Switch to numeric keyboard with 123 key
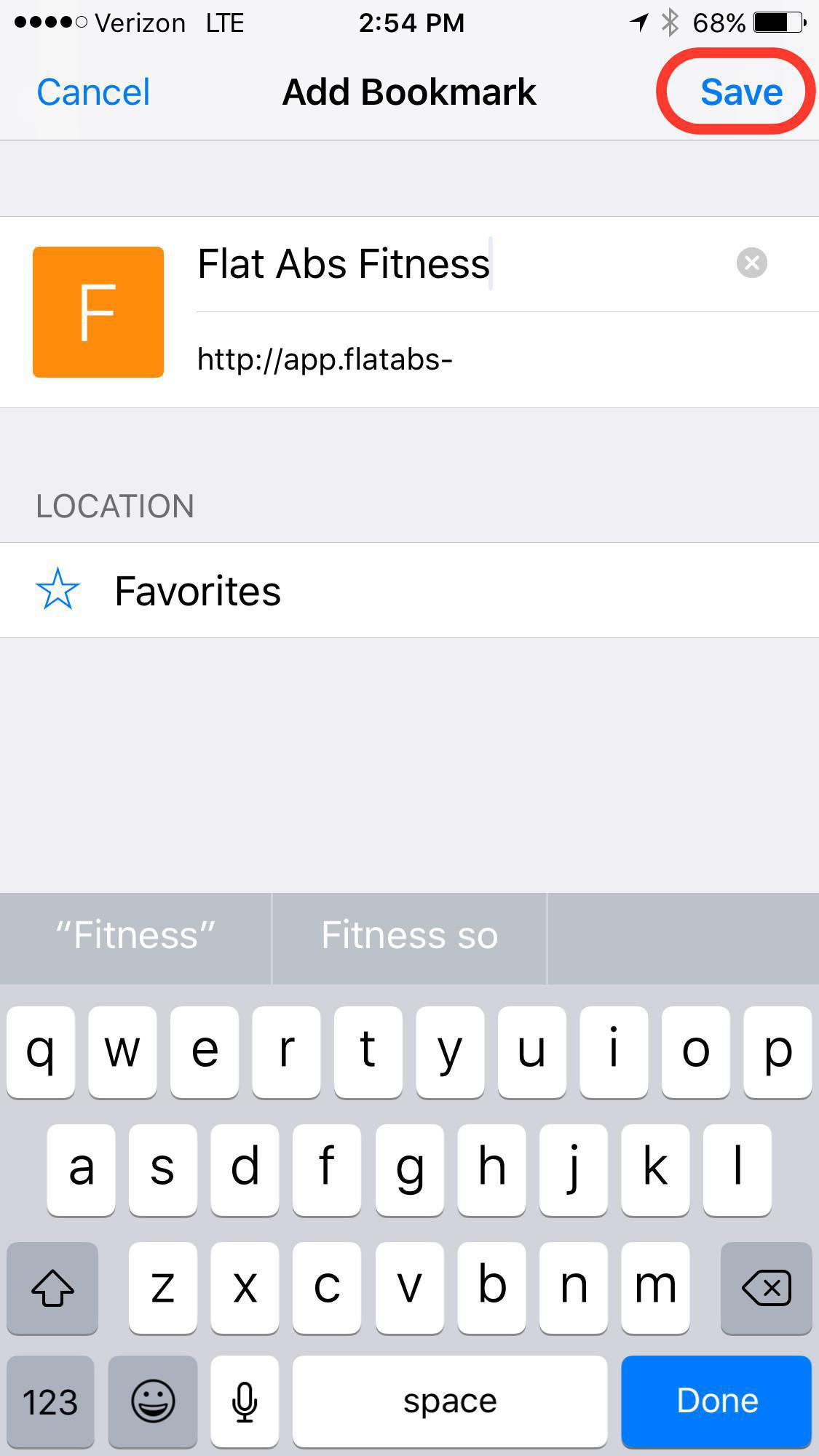The height and width of the screenshot is (1456, 819). [x=50, y=1399]
